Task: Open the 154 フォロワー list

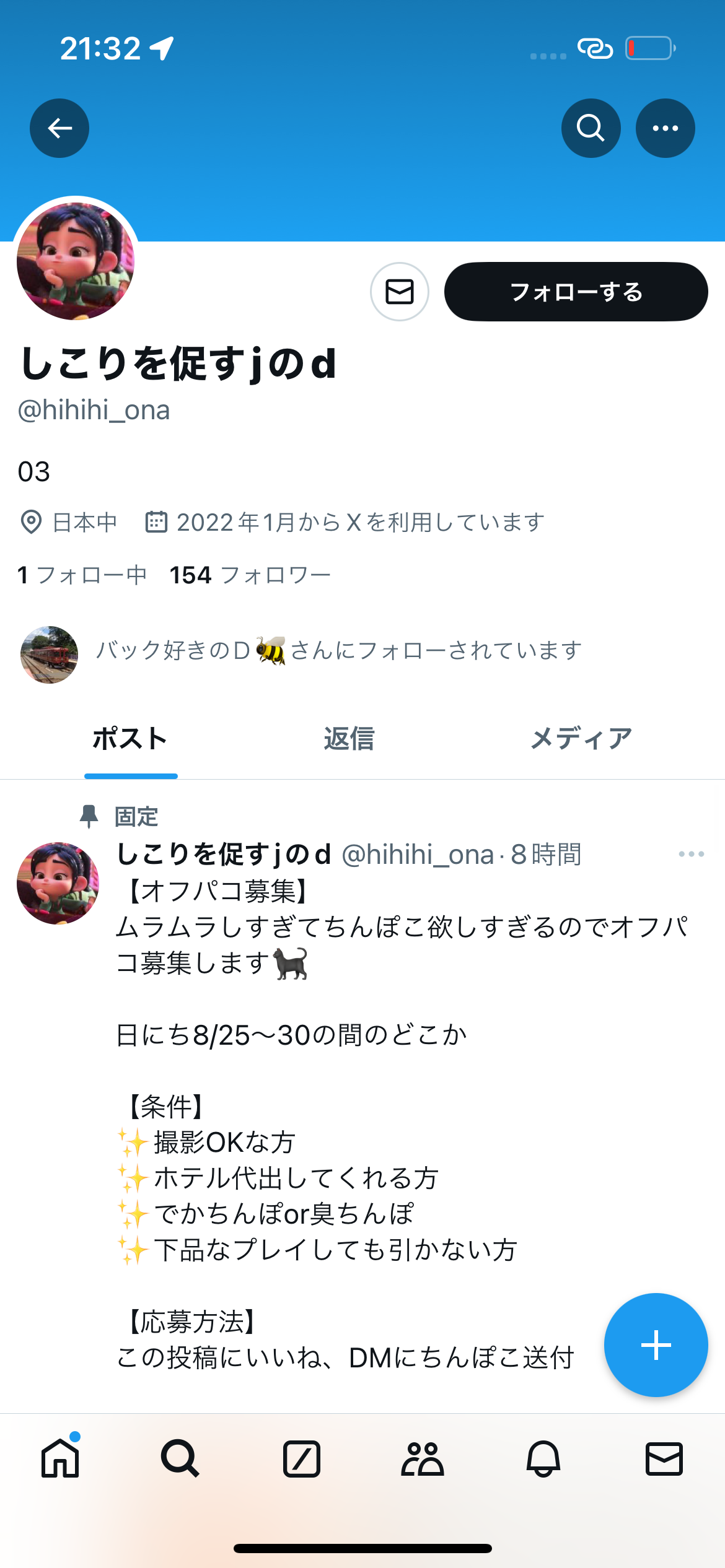Action: click(252, 575)
